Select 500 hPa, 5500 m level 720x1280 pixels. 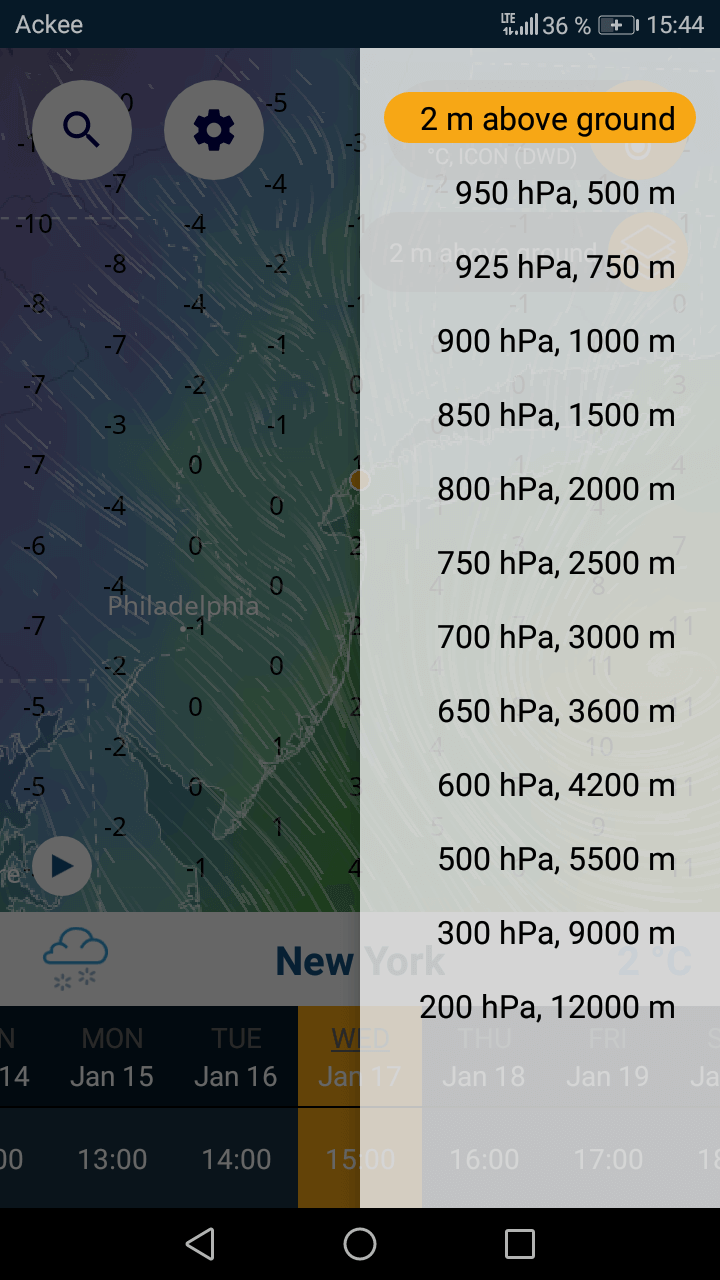(x=556, y=859)
